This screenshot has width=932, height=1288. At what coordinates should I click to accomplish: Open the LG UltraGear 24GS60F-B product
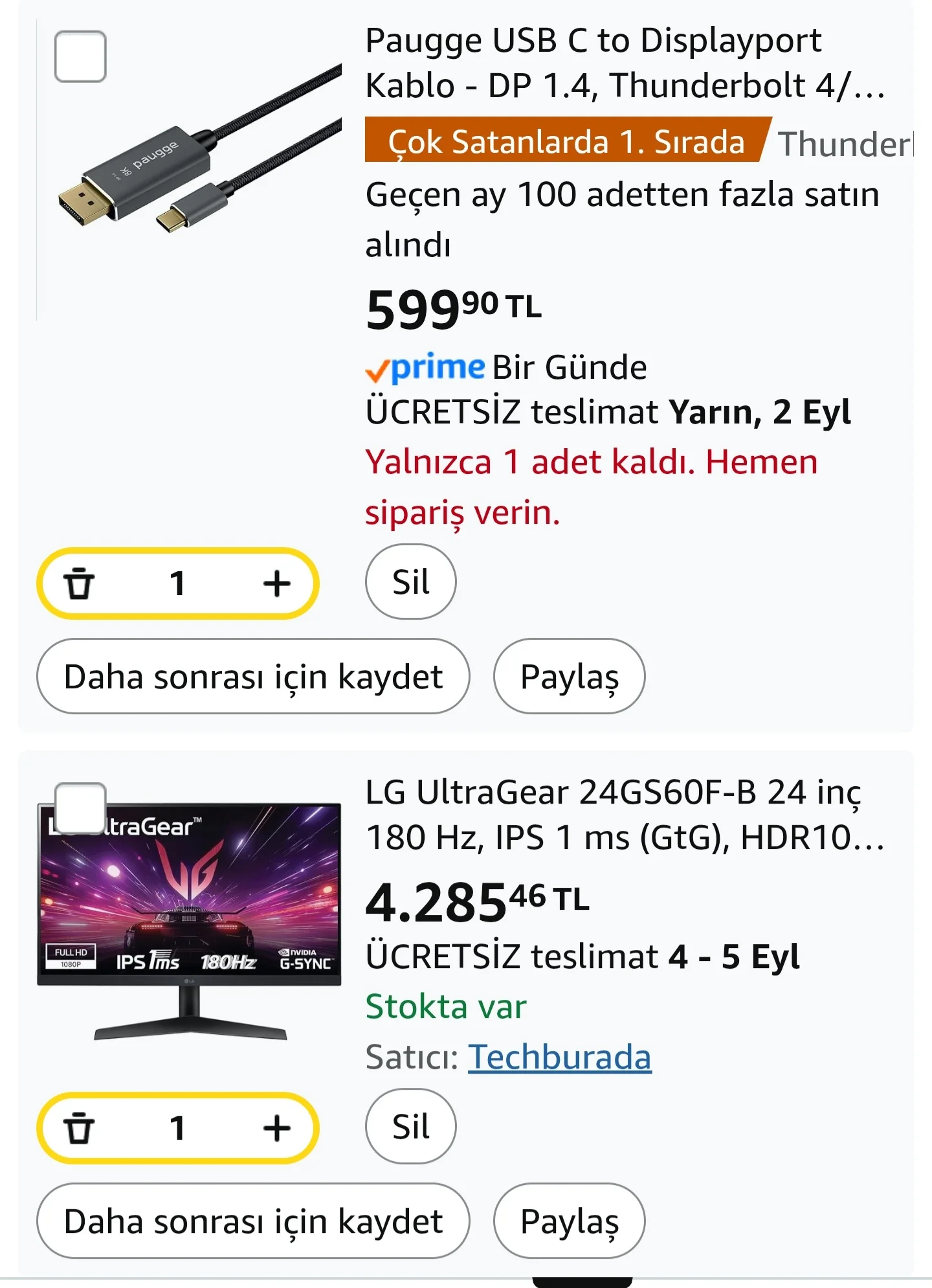[x=624, y=815]
